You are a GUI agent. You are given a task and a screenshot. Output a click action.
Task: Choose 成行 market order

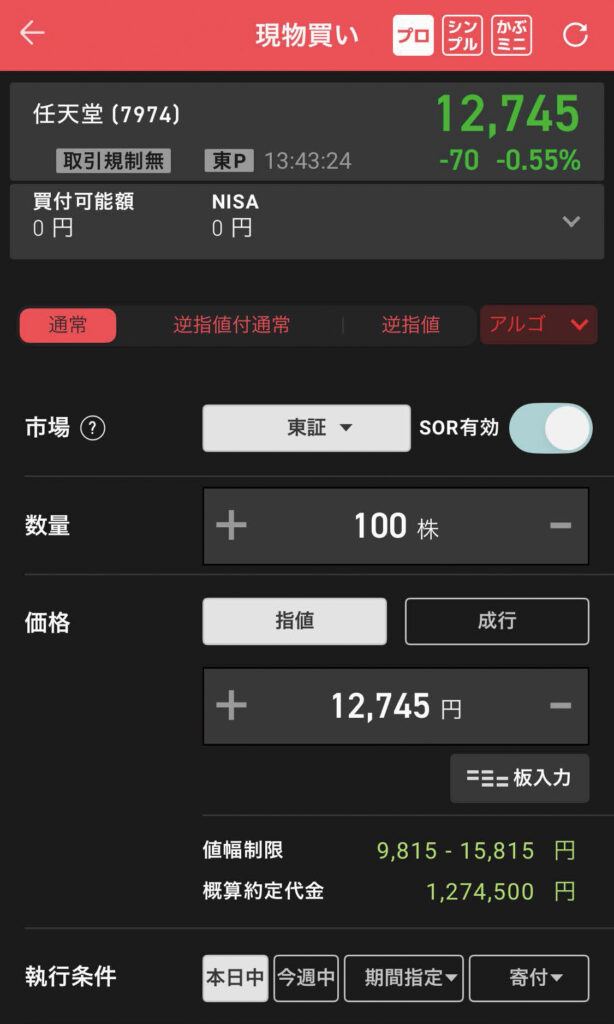coord(496,621)
